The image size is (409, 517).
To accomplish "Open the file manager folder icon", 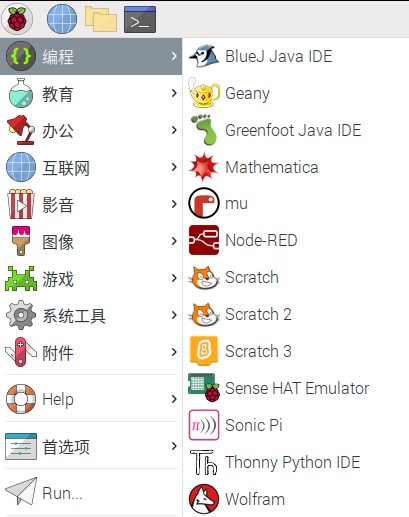I will tap(101, 19).
